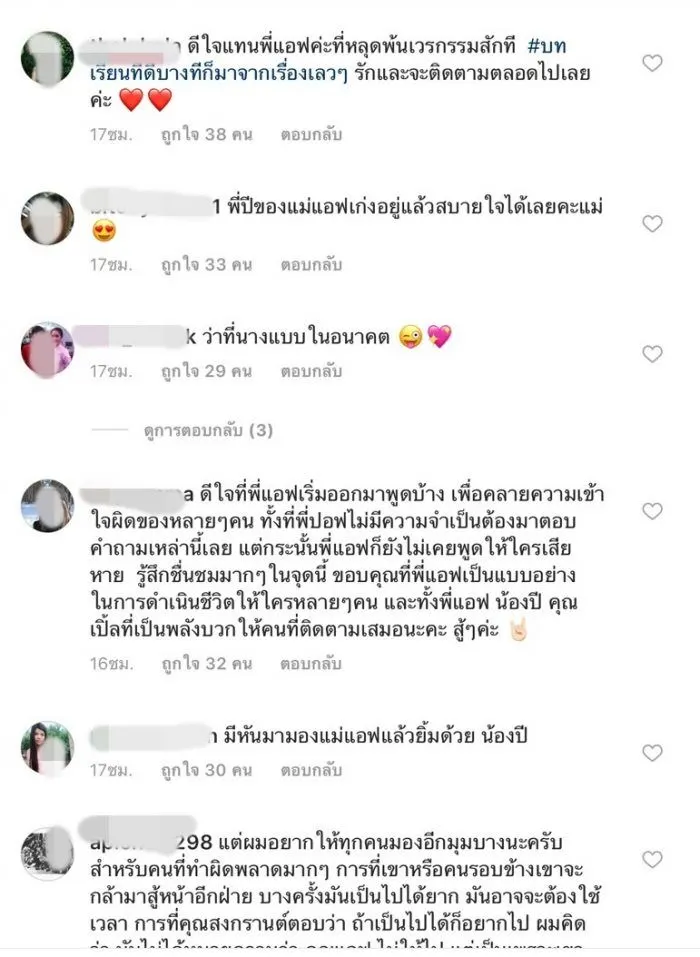This screenshot has height=957, width=700.
Task: Reply to the comment posted 16ชม. ago
Action: click(x=310, y=662)
